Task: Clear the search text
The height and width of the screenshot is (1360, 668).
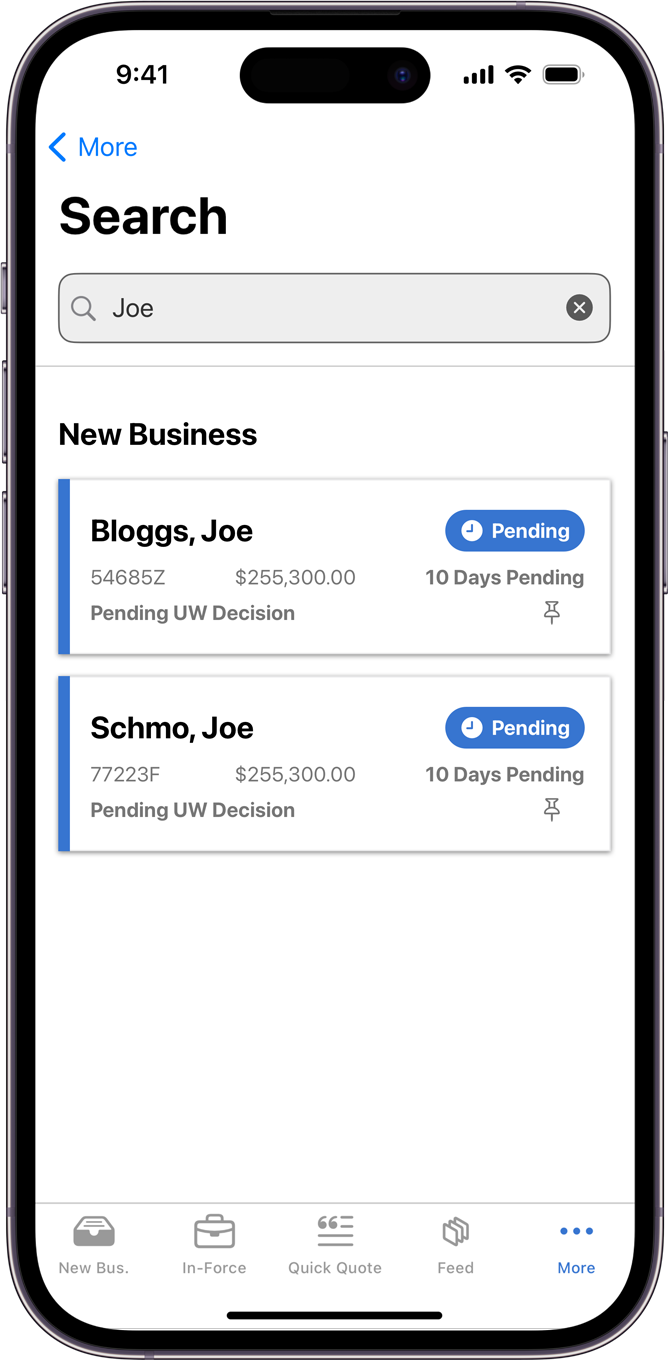Action: tap(579, 308)
